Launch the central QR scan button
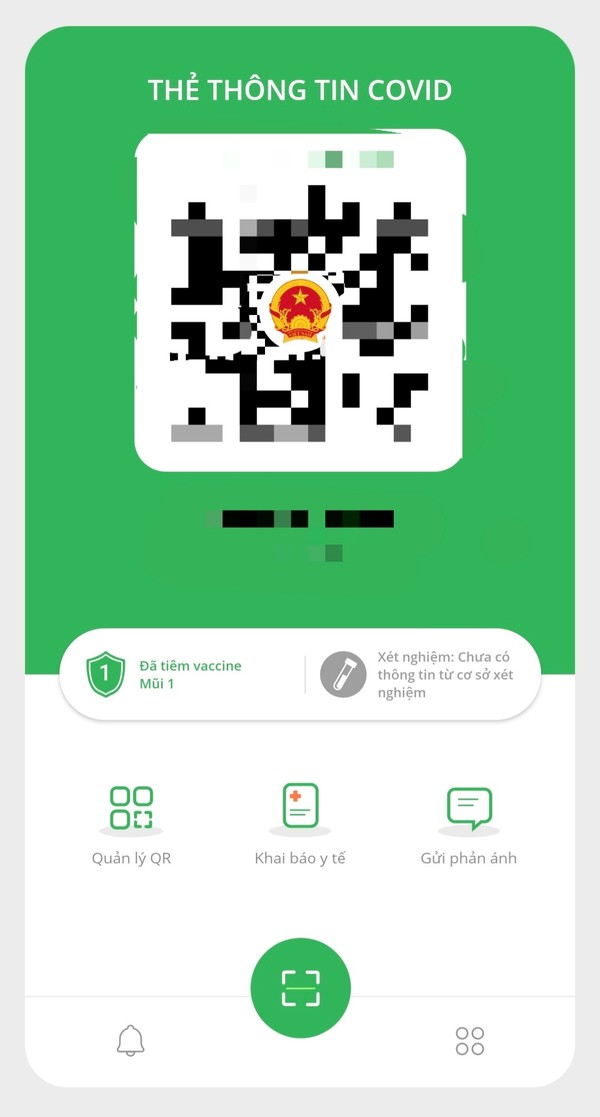Screen dimensions: 600x1117 pyautogui.click(x=300, y=988)
